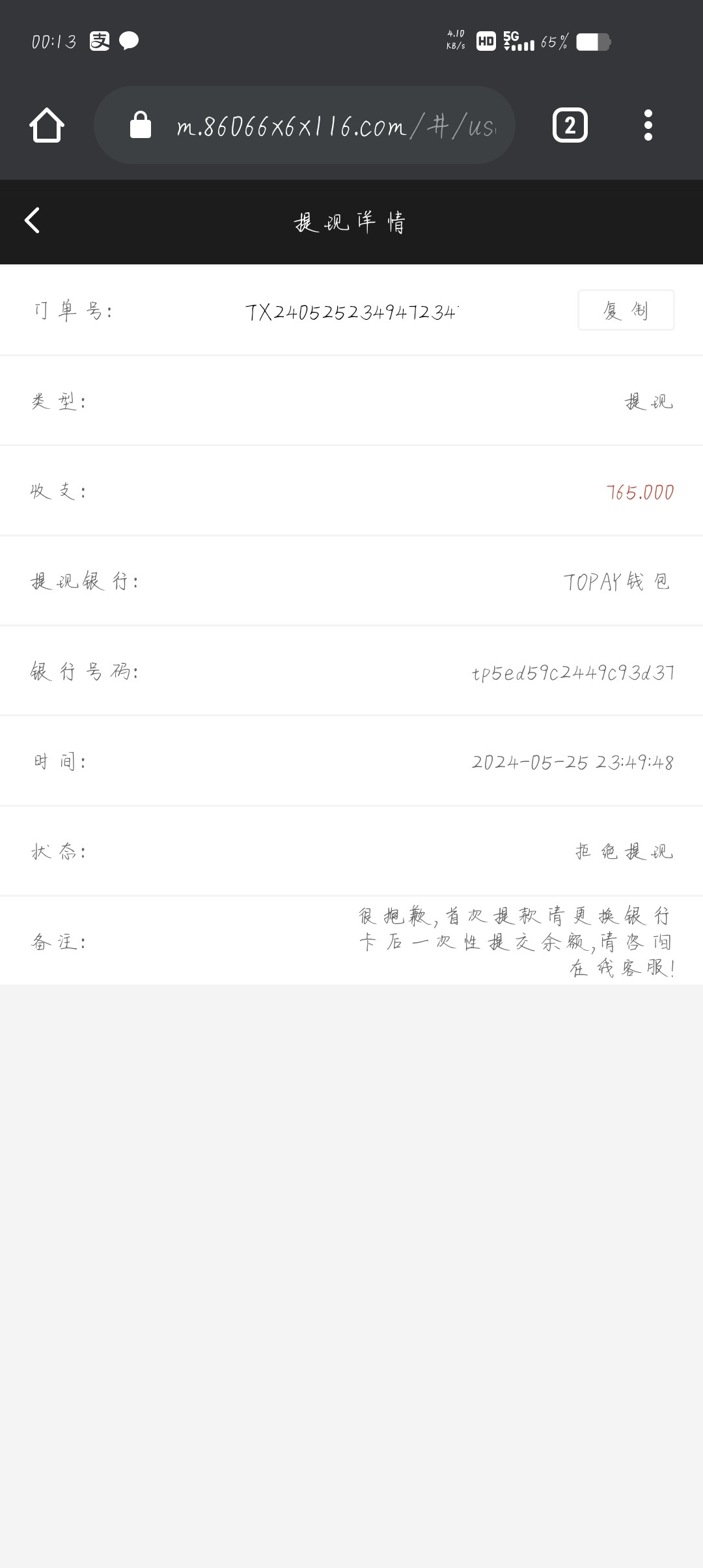Go back from 提现详情 page
Viewport: 703px width, 1568px height.
pyautogui.click(x=33, y=221)
